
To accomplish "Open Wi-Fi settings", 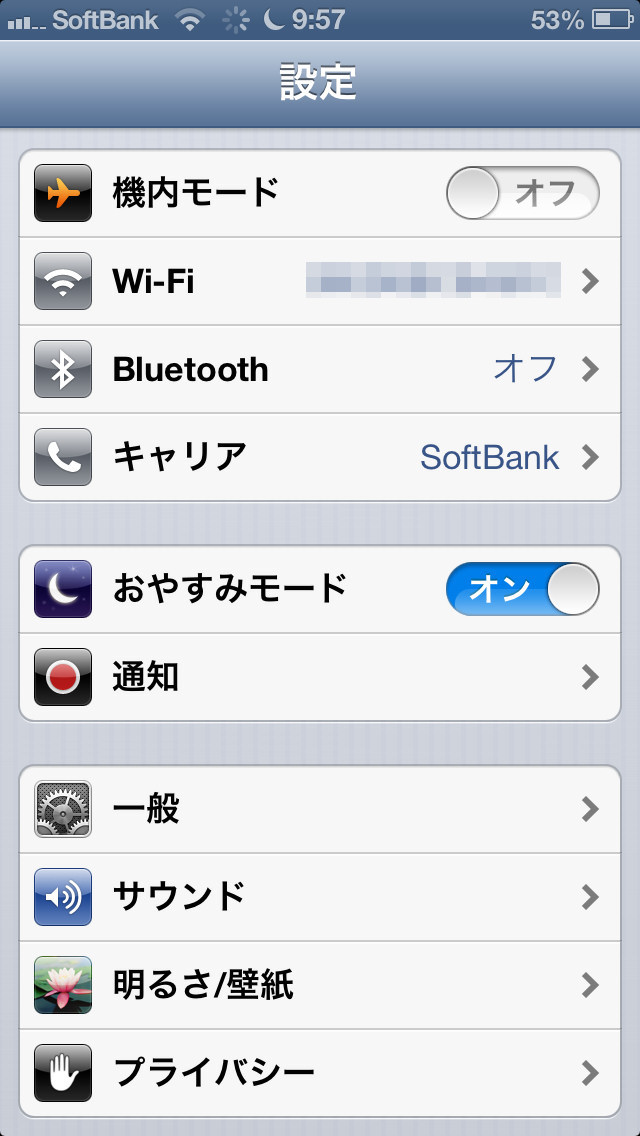I will (320, 281).
